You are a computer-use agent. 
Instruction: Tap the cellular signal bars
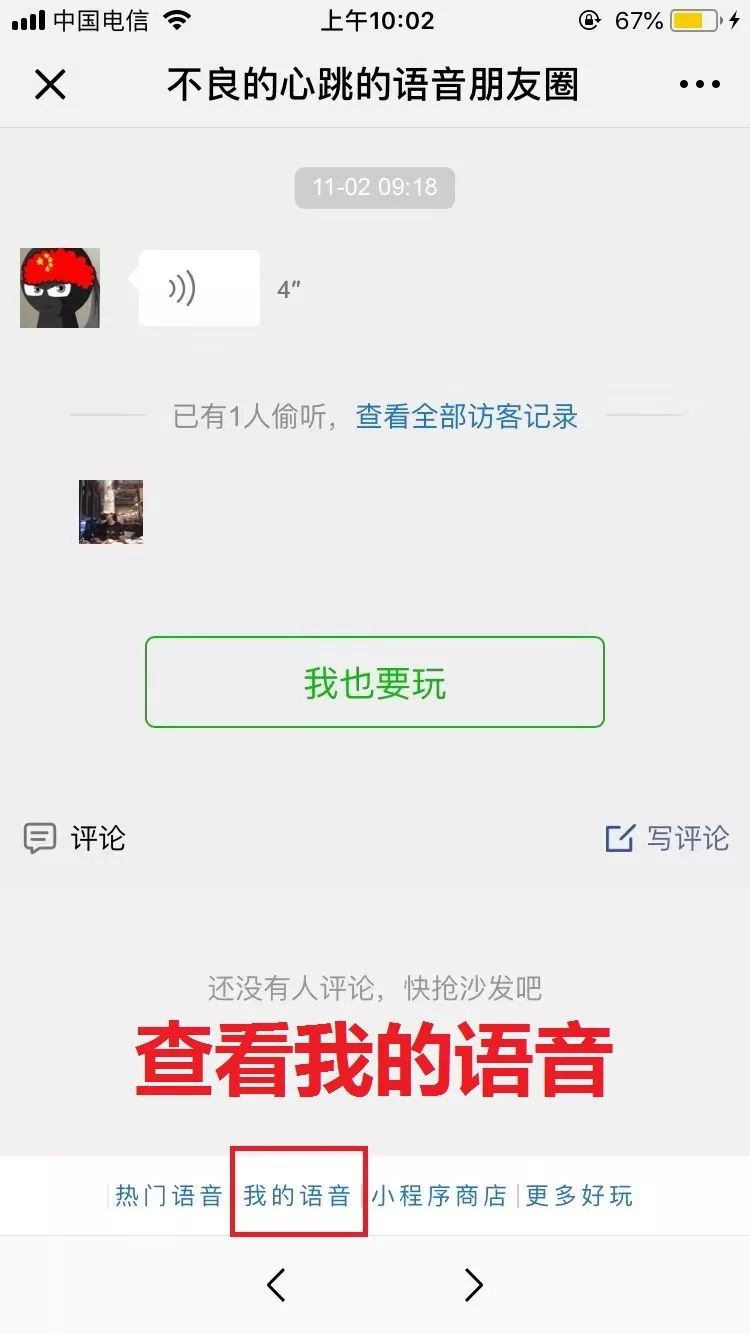pyautogui.click(x=26, y=18)
